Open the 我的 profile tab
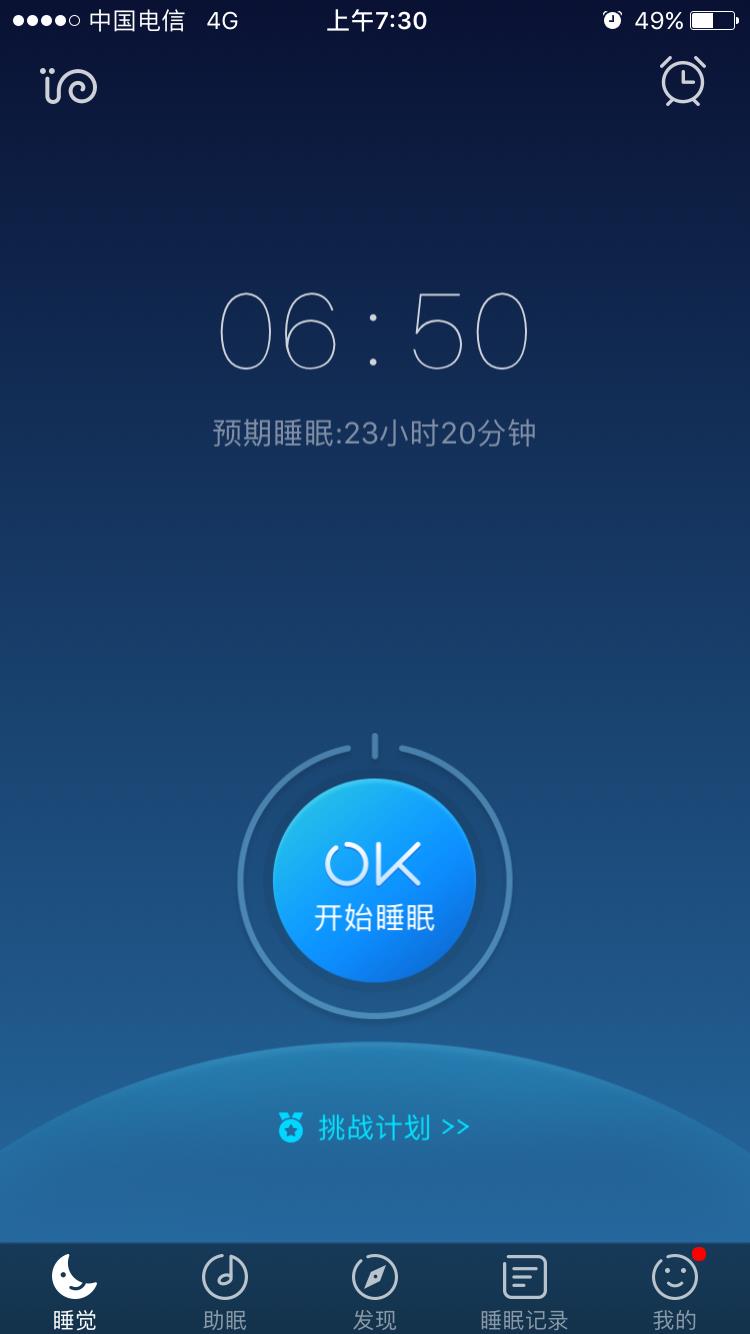Image resolution: width=750 pixels, height=1334 pixels. tap(675, 1290)
